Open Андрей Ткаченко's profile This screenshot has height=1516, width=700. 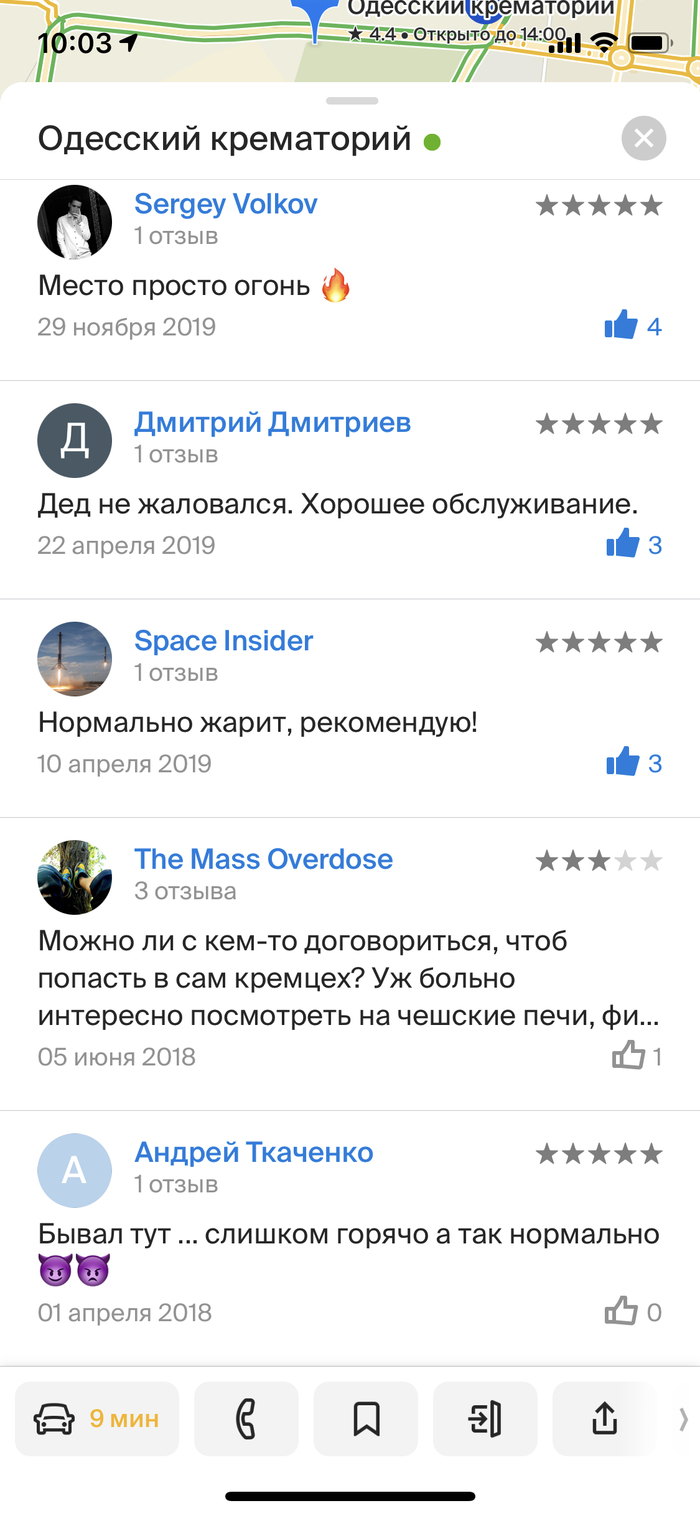point(254,1152)
